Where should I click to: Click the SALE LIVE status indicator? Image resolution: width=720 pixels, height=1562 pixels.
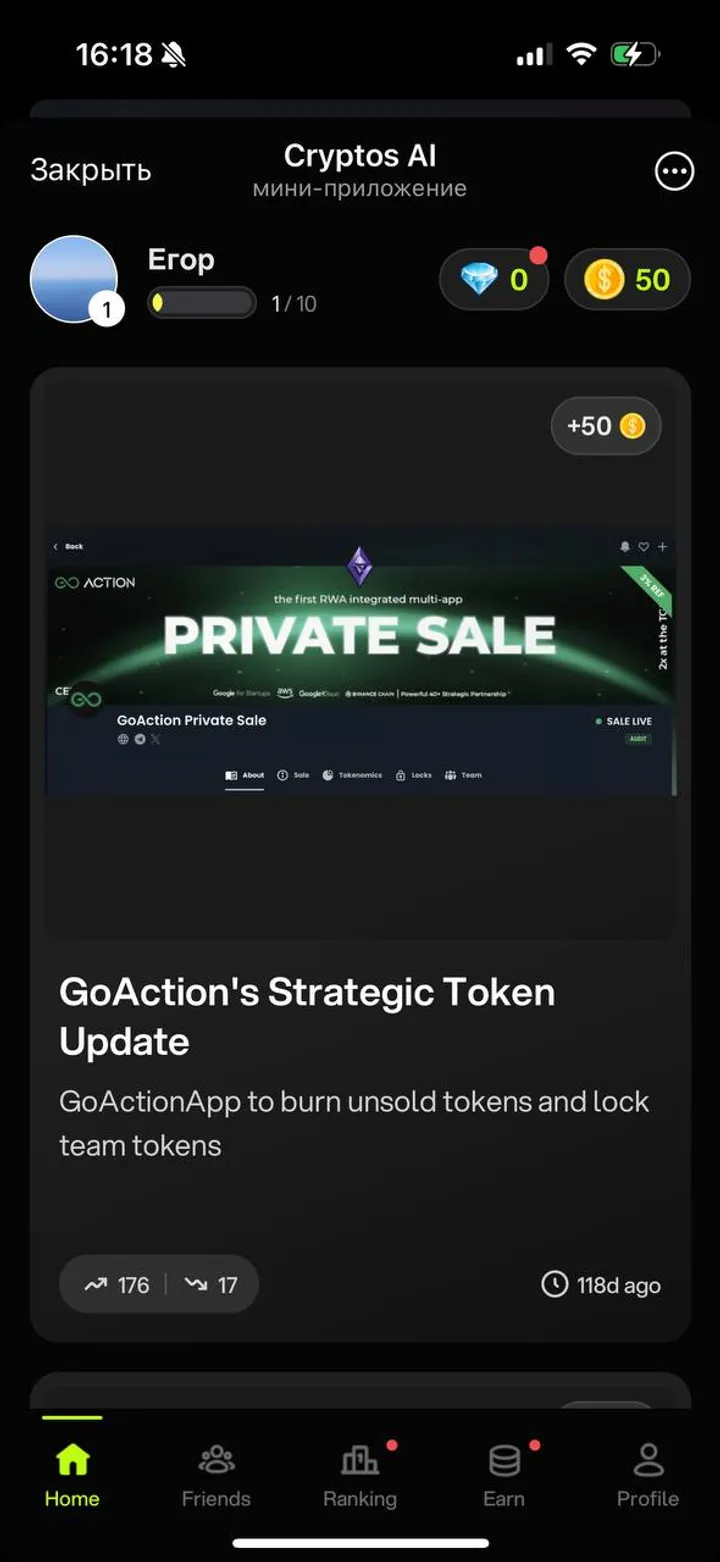(x=630, y=721)
